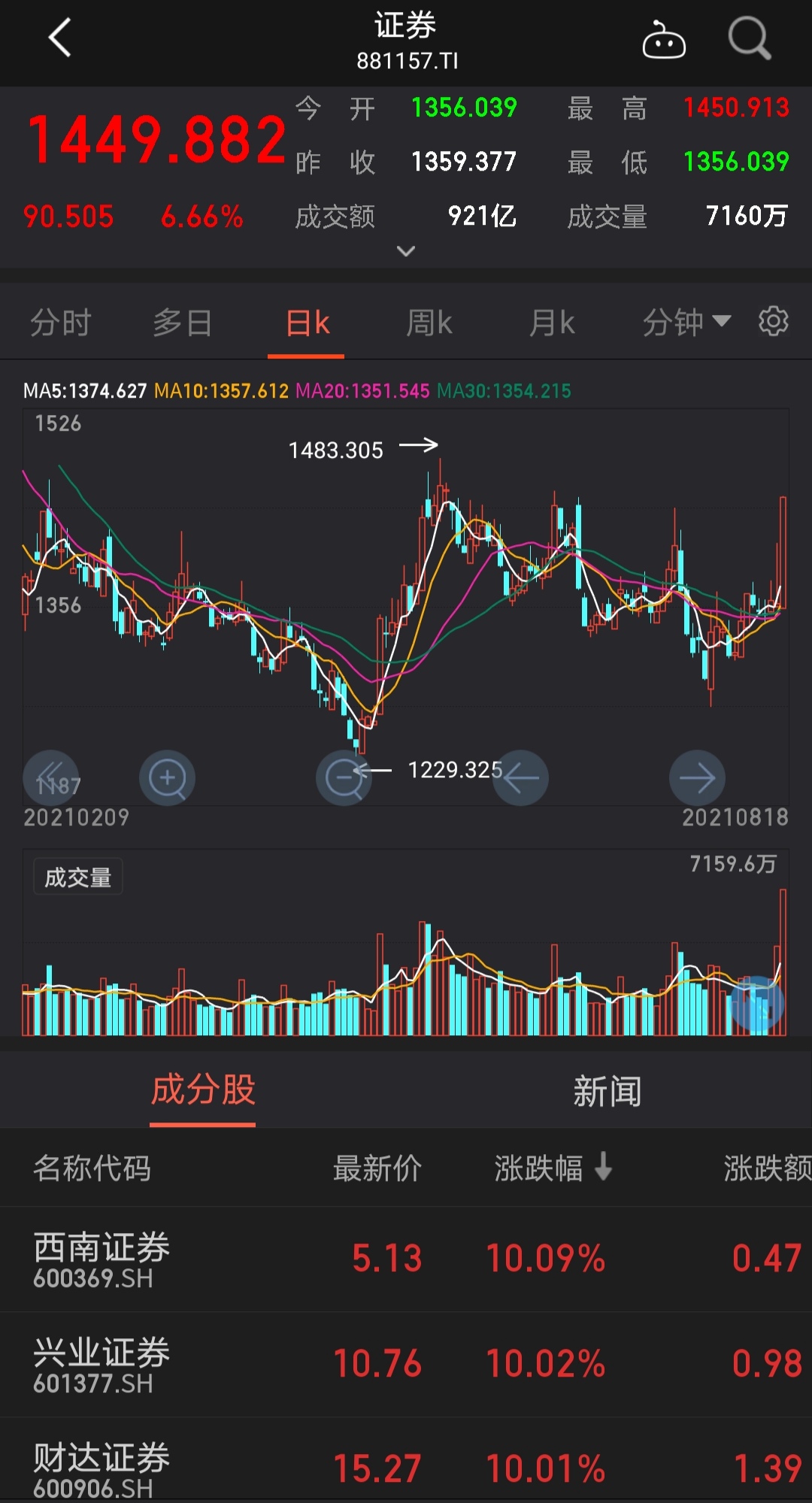This screenshot has height=1503, width=812.
Task: Select the 日k chart tab
Action: (307, 323)
